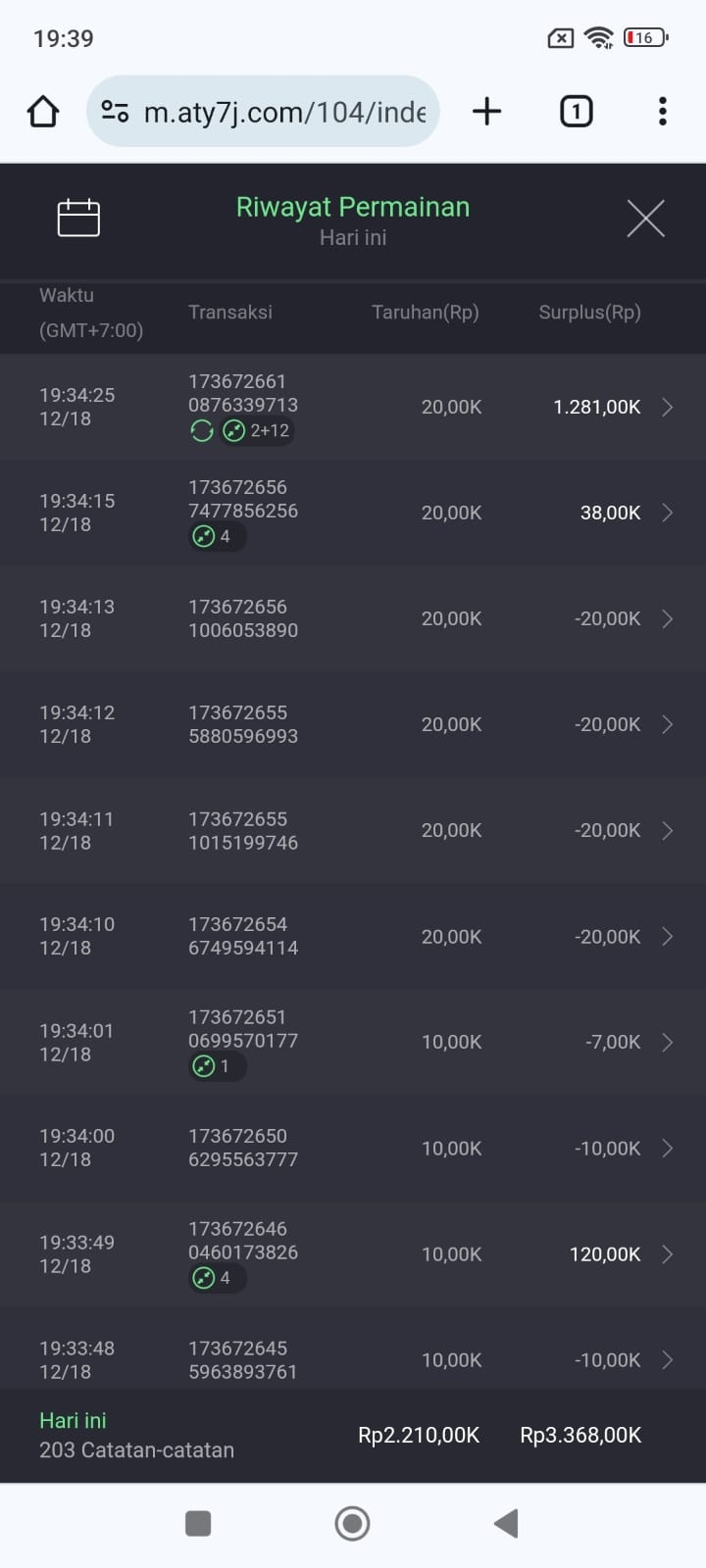Show the open tabs switcher

click(576, 112)
